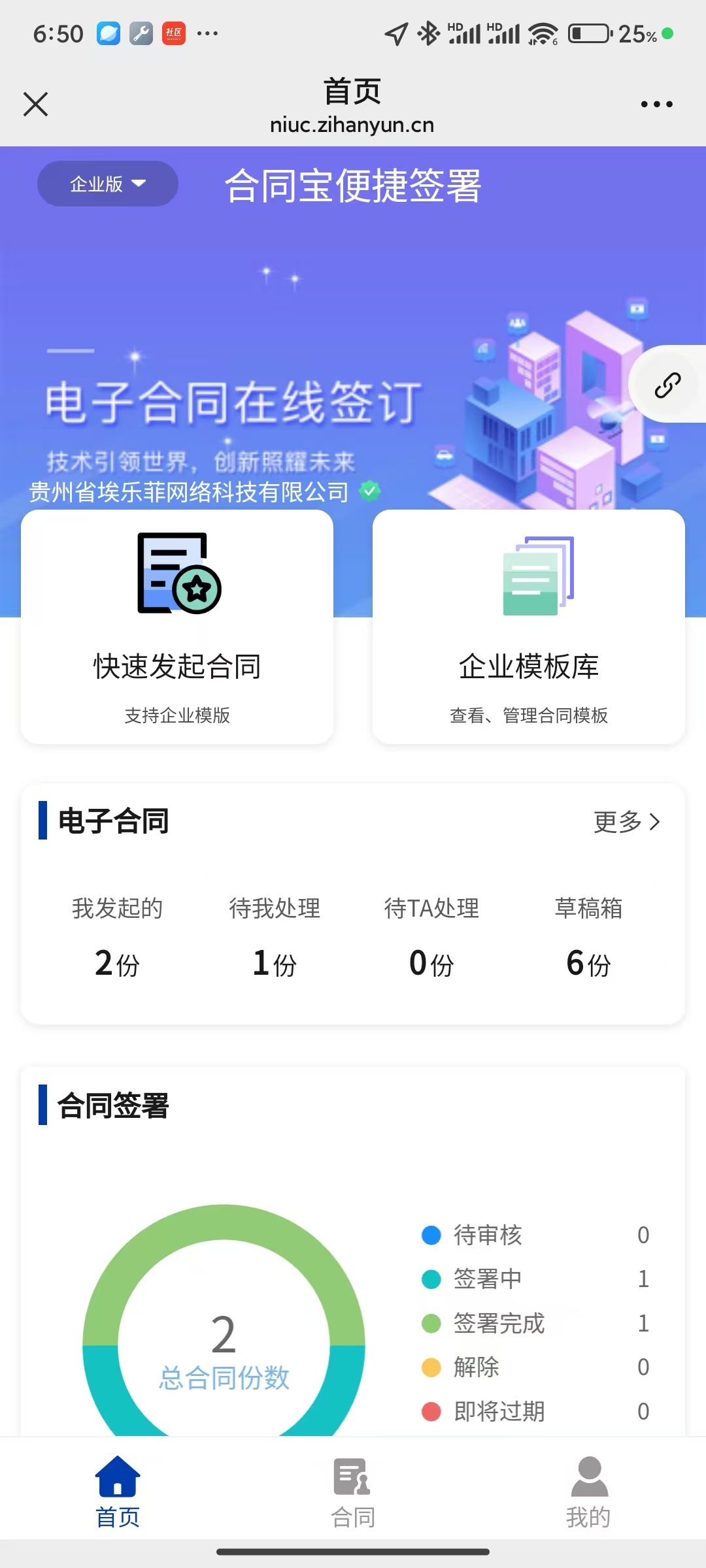Close the web page with X
This screenshot has height=1568, width=706.
[36, 104]
